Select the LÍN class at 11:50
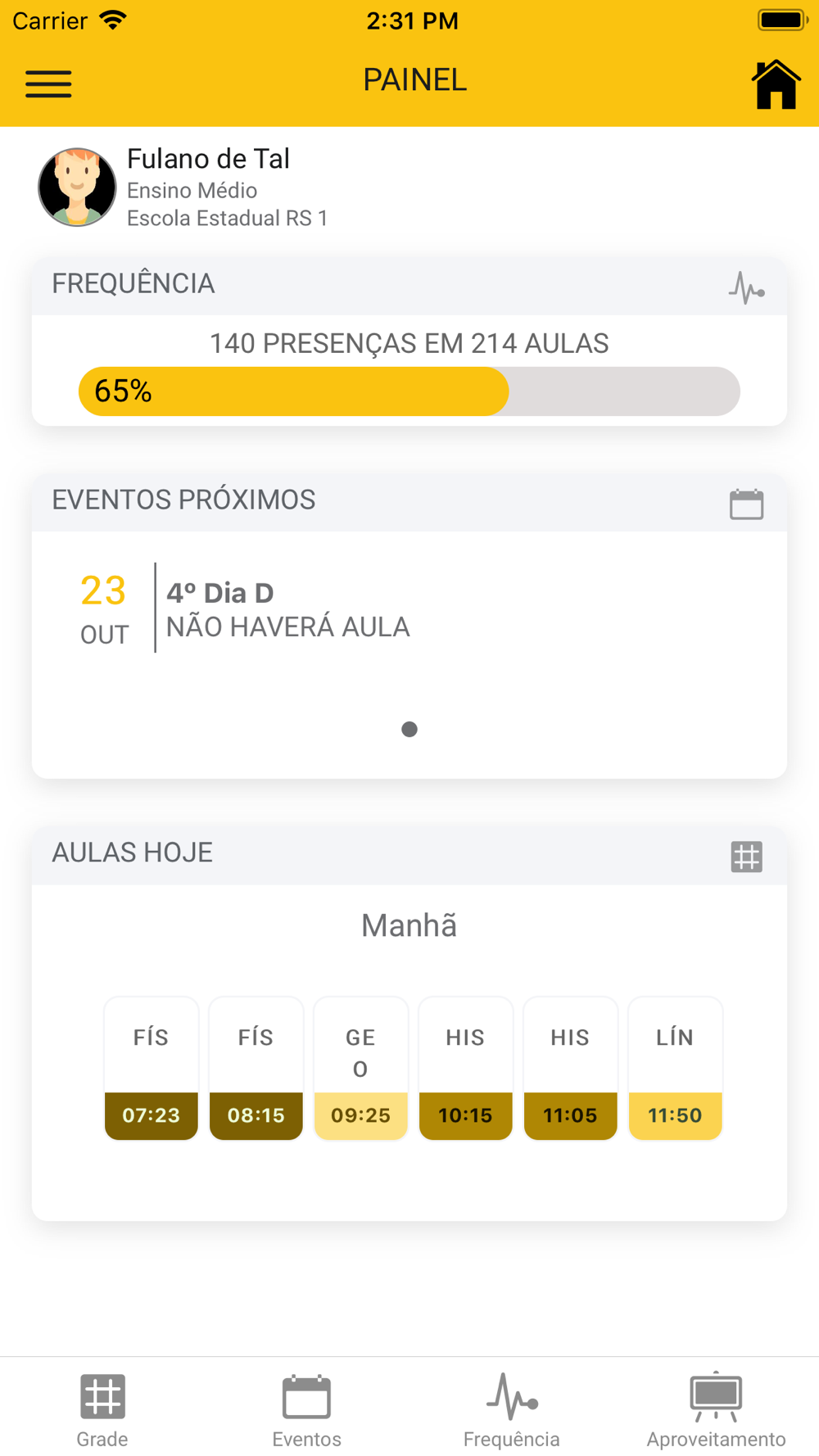Image resolution: width=819 pixels, height=1456 pixels. click(676, 1068)
